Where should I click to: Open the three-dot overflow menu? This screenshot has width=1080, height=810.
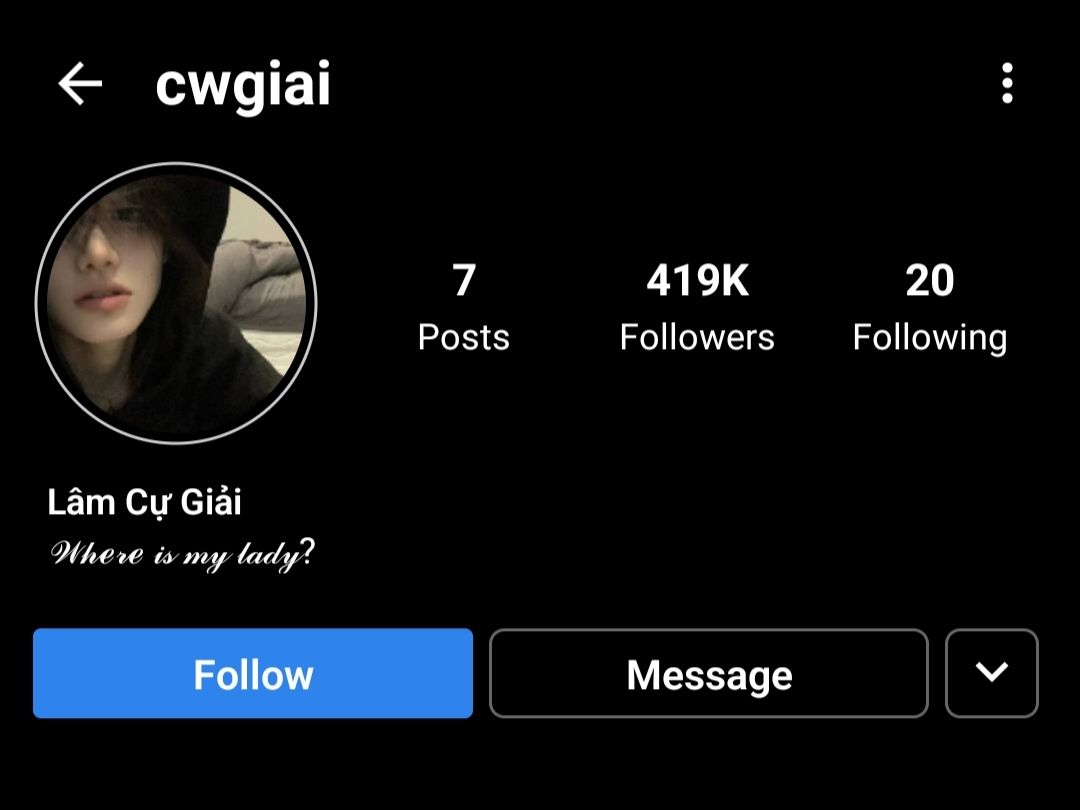pos(1007,83)
